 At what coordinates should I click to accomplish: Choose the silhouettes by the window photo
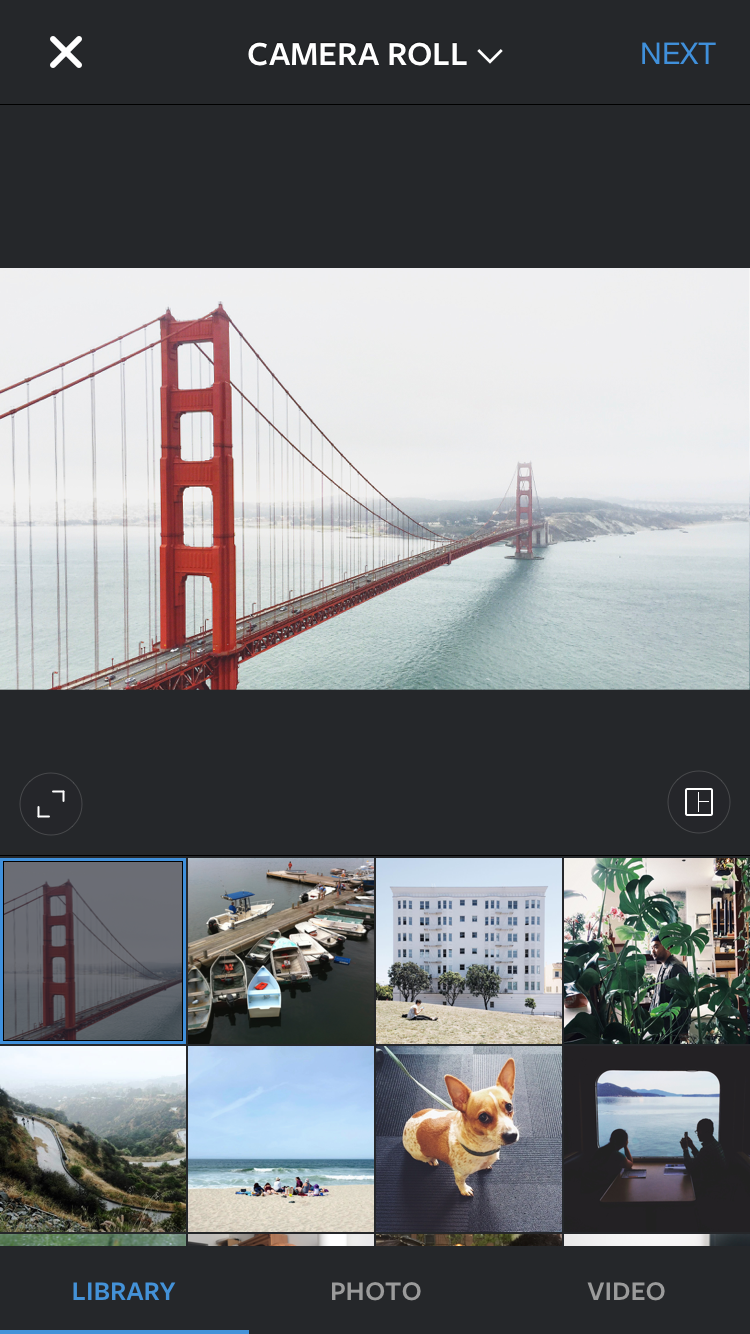coord(657,1139)
